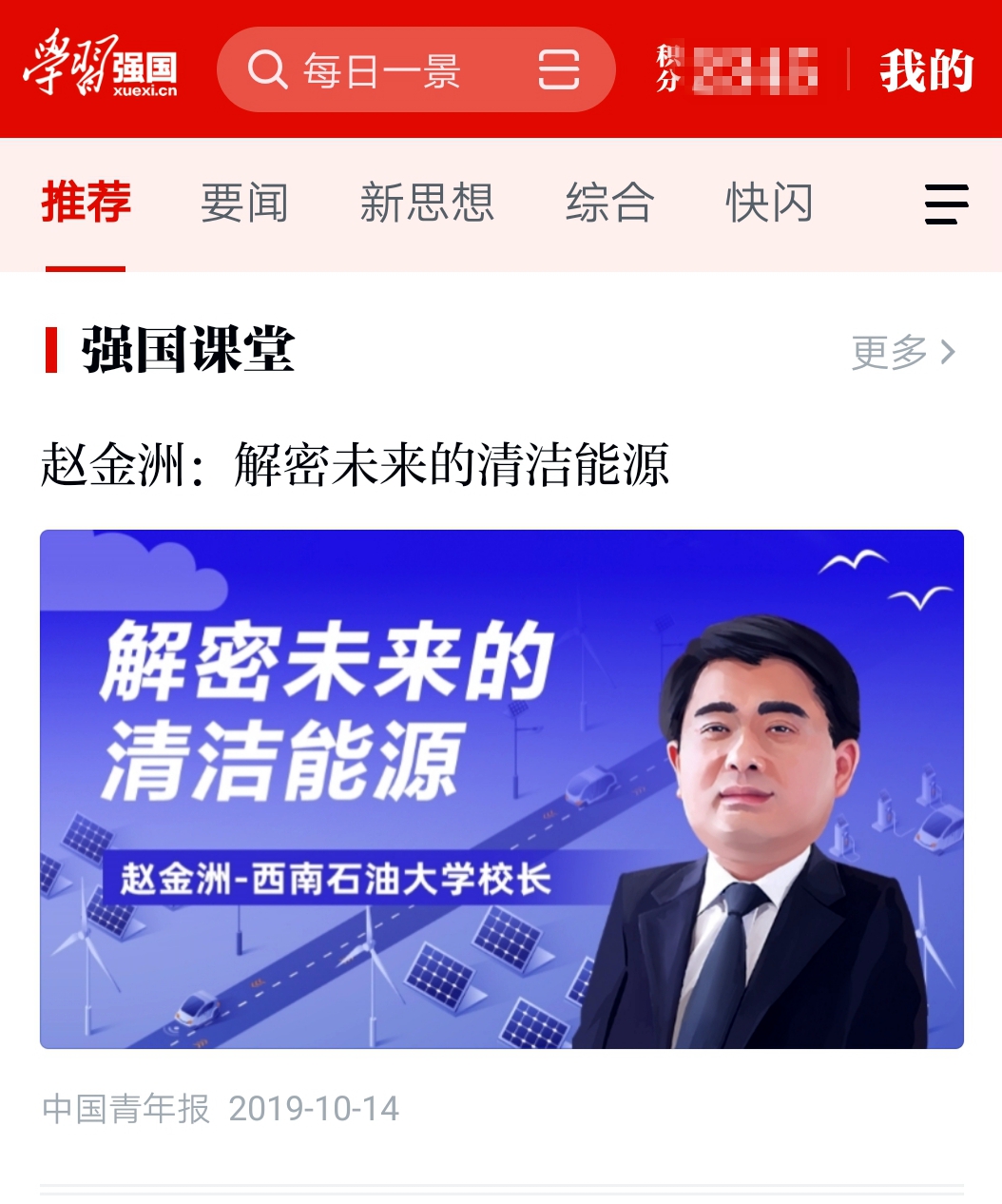Open the 解密未来的清洁能源 video card
The height and width of the screenshot is (1204, 1002).
501,788
